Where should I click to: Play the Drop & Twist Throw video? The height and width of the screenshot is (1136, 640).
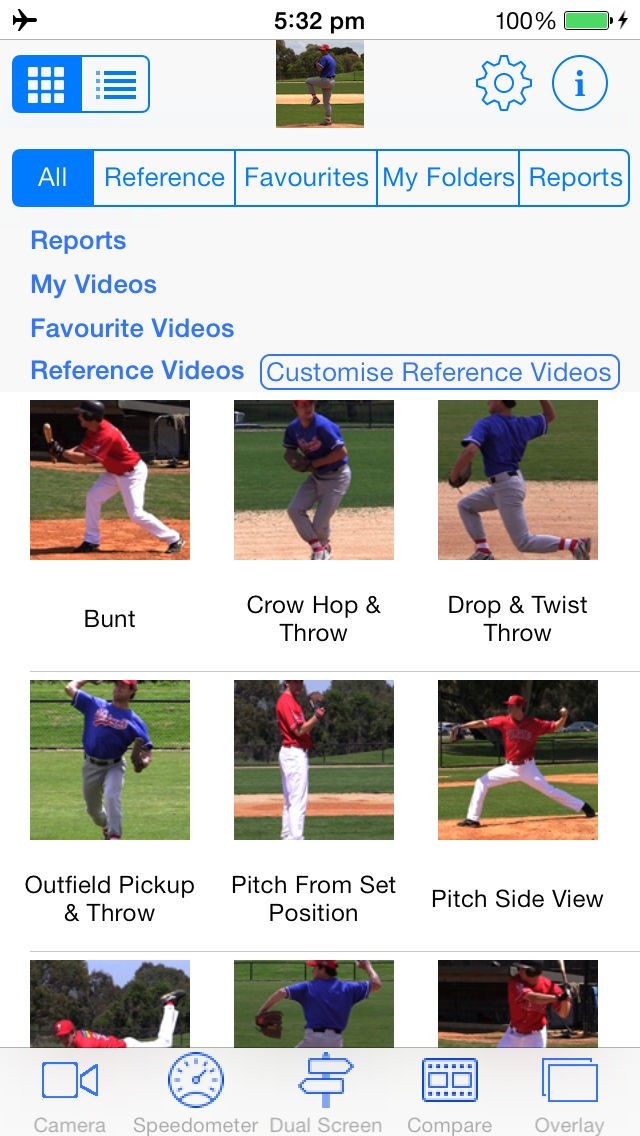click(518, 480)
